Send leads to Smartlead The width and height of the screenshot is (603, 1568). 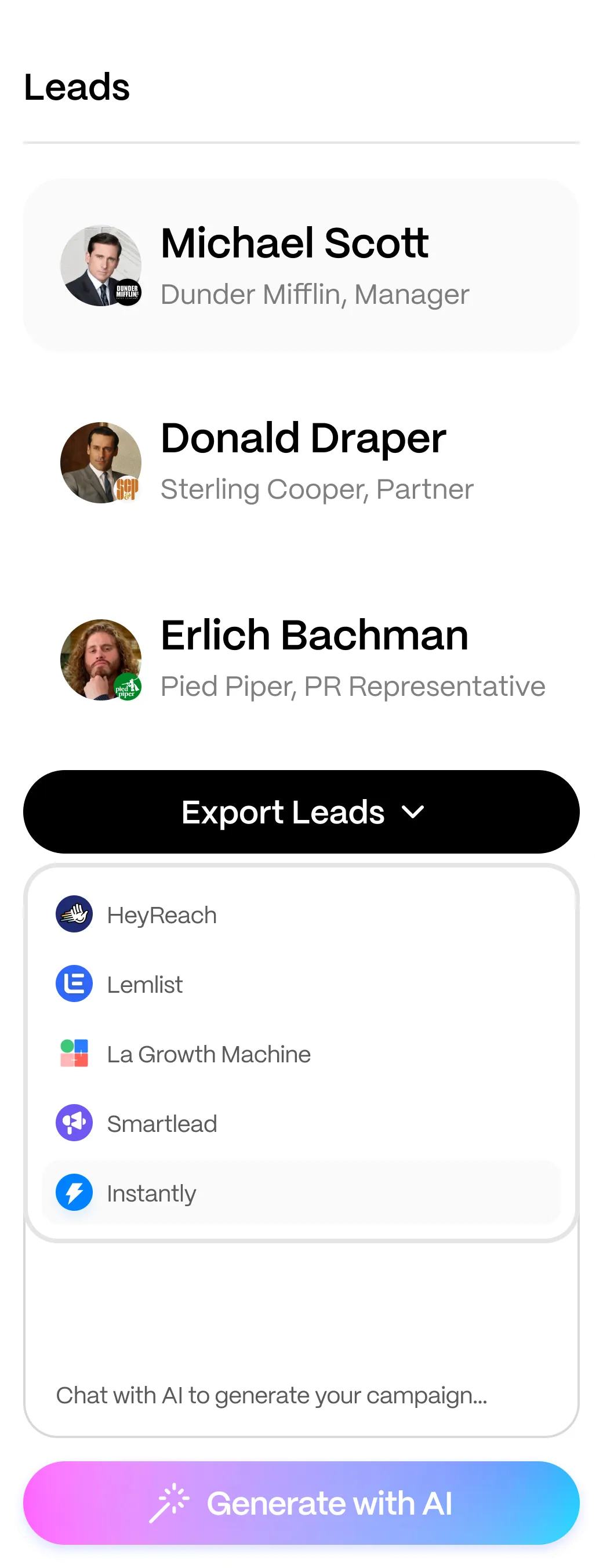pos(162,1123)
